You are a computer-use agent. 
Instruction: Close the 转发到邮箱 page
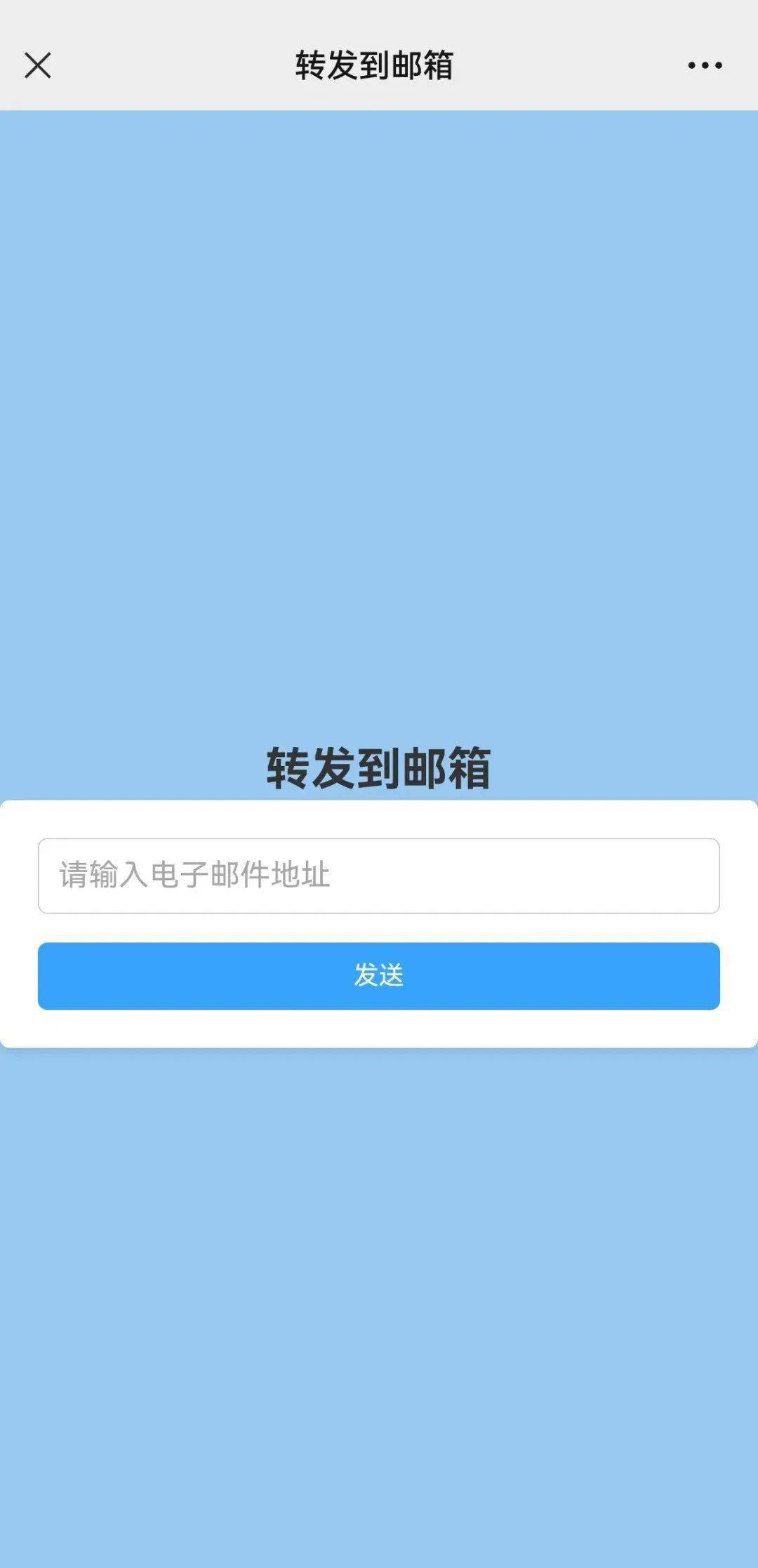coord(38,65)
